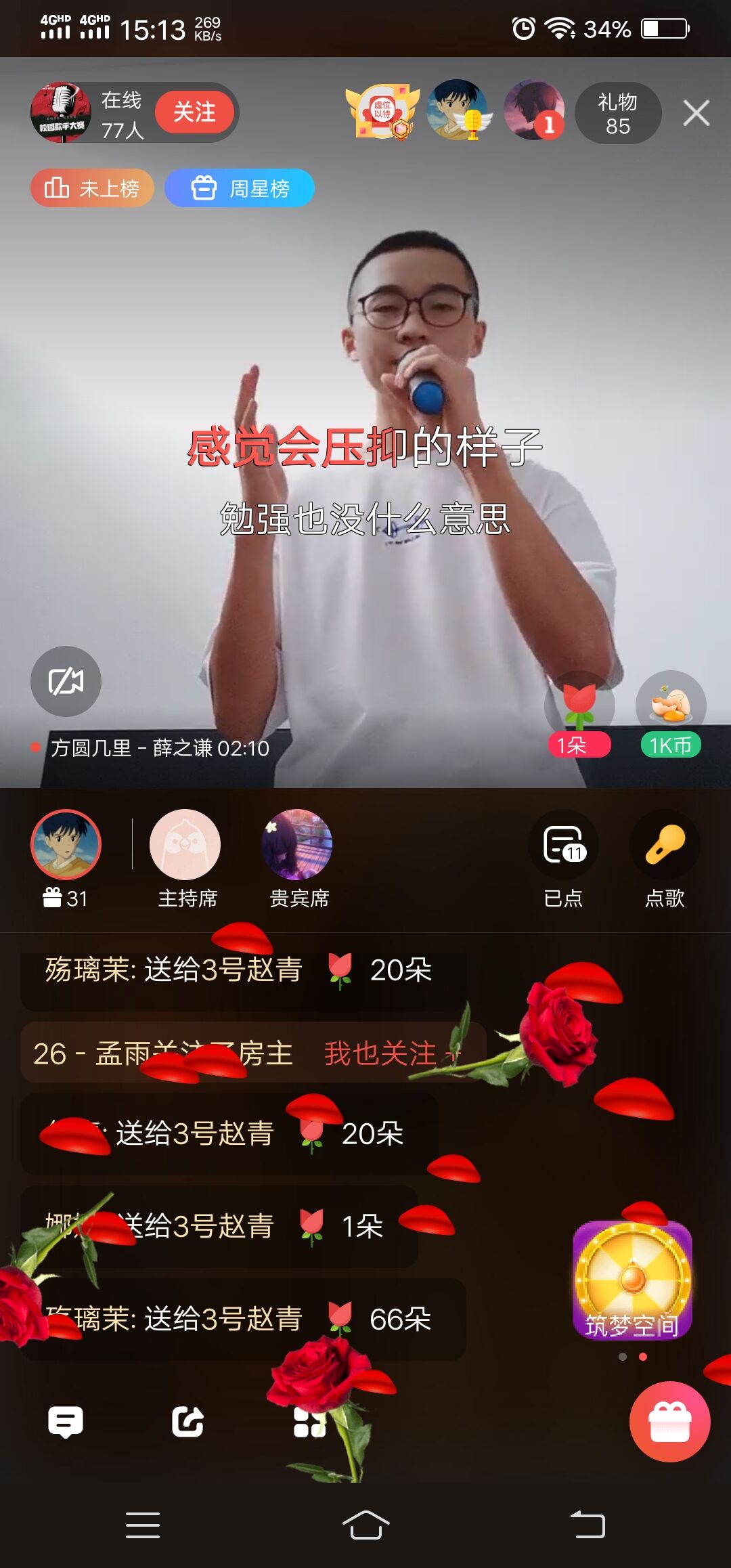Open the 周星榜 chart
731x1568 pixels.
tap(240, 188)
